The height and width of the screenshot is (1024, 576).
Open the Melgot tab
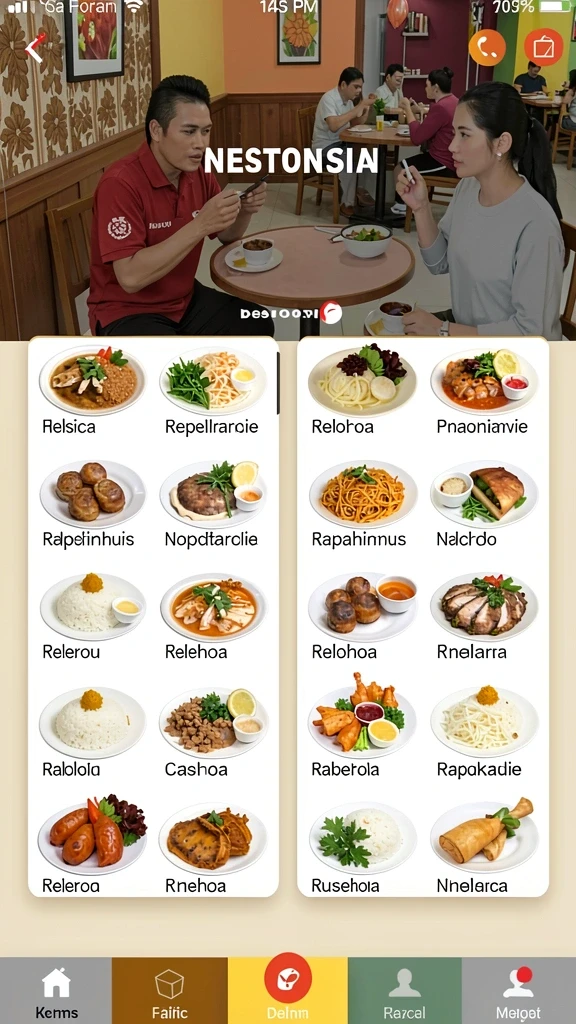(519, 992)
